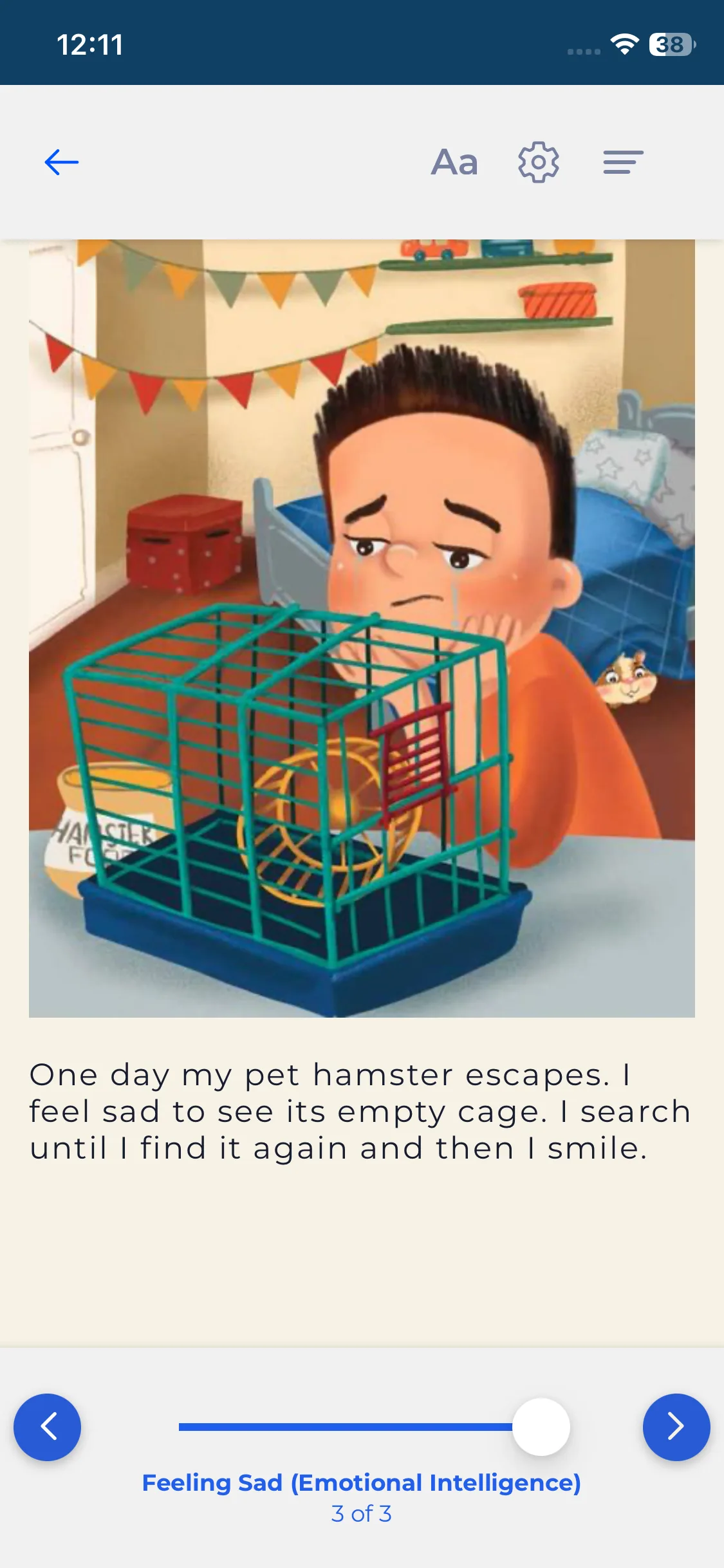The height and width of the screenshot is (1568, 724).
Task: Go back using the top arrow
Action: [x=62, y=162]
